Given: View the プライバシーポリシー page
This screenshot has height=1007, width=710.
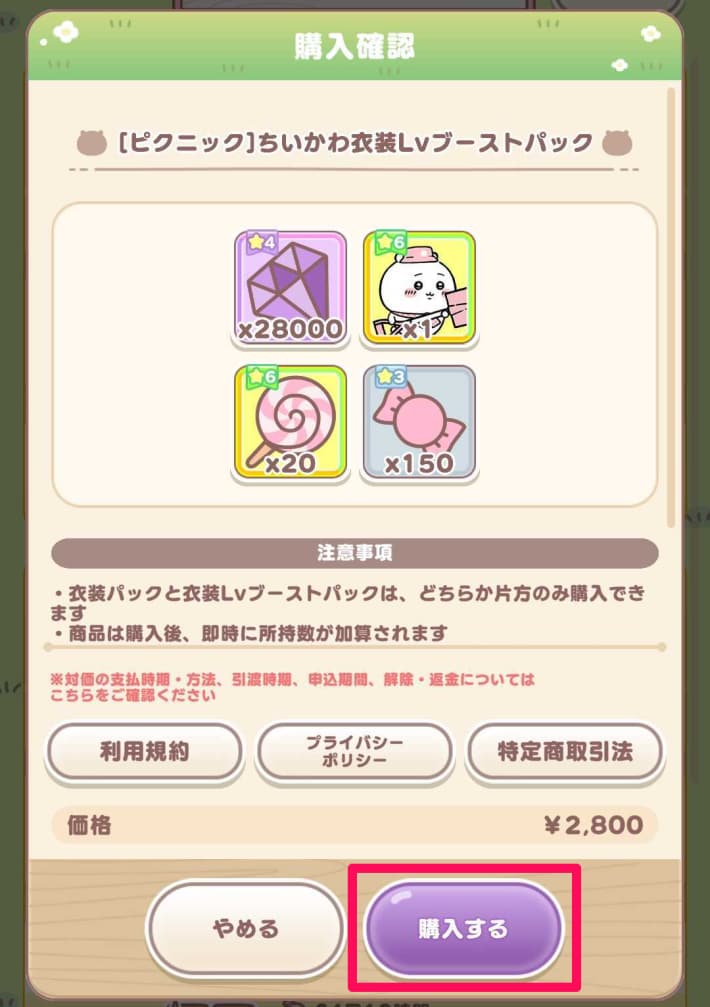Looking at the screenshot, I should pos(355,752).
